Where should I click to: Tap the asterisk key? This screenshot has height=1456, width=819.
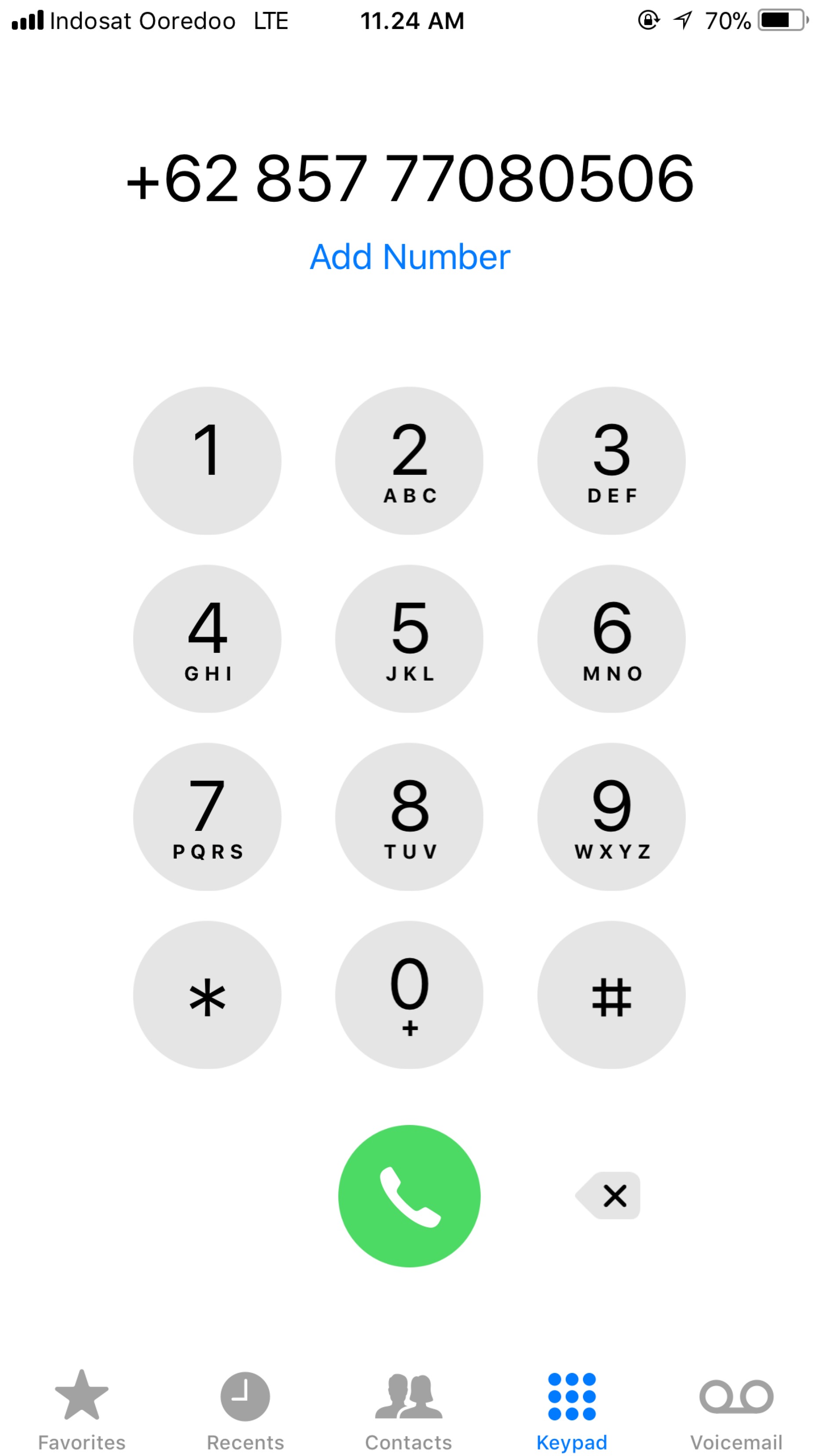point(207,995)
